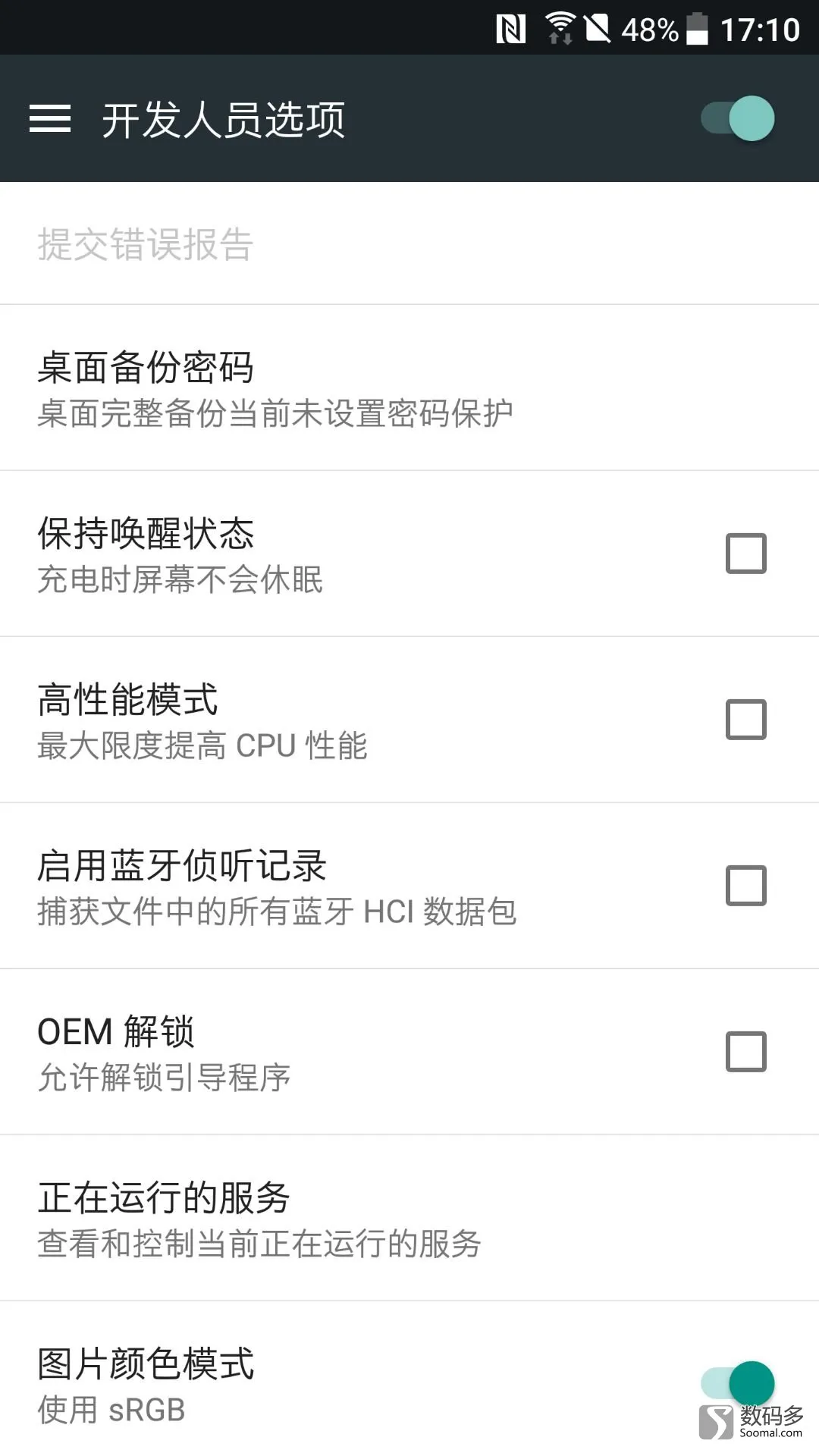Check the 保持唤醒状态 checkbox
Screen dimensions: 819x1456
point(746,554)
